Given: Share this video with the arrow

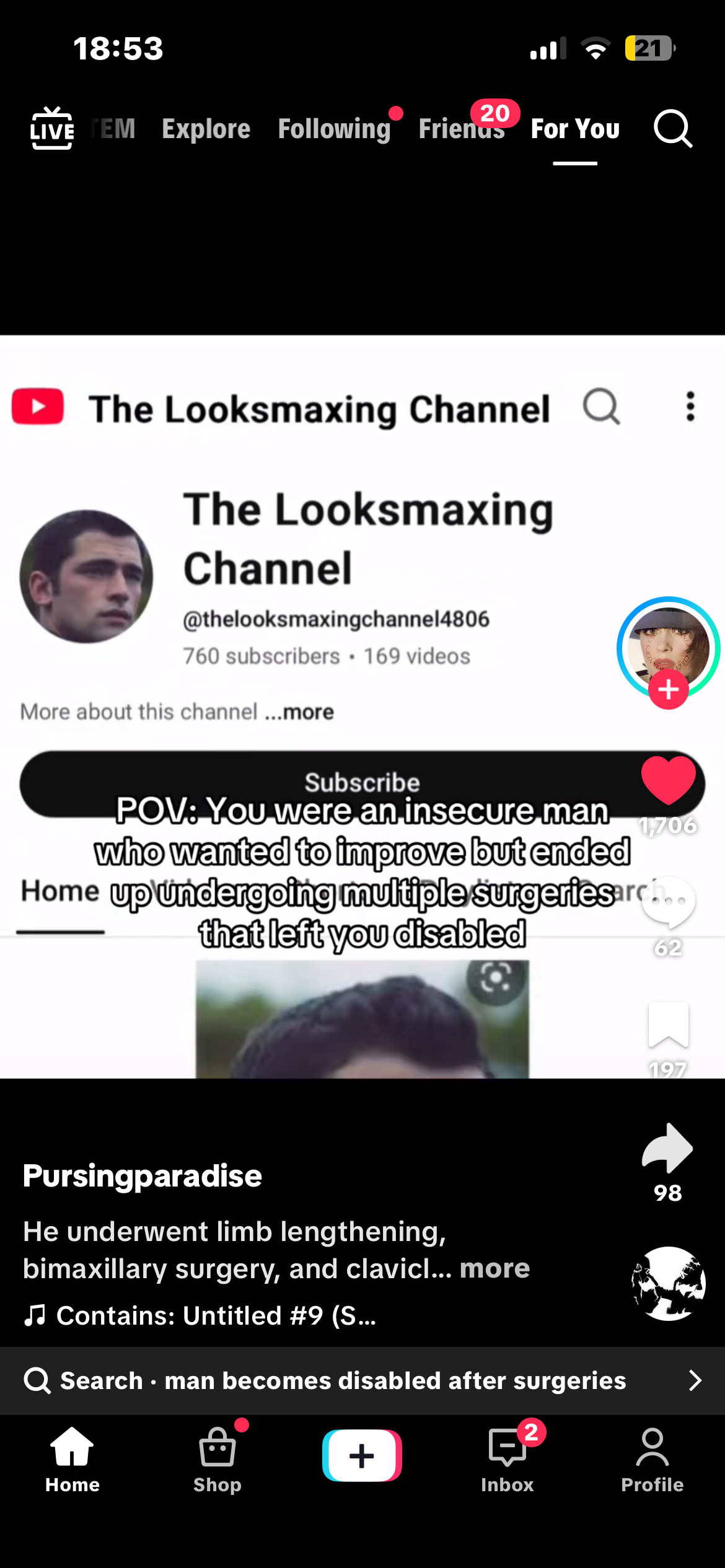Looking at the screenshot, I should coord(667,1148).
